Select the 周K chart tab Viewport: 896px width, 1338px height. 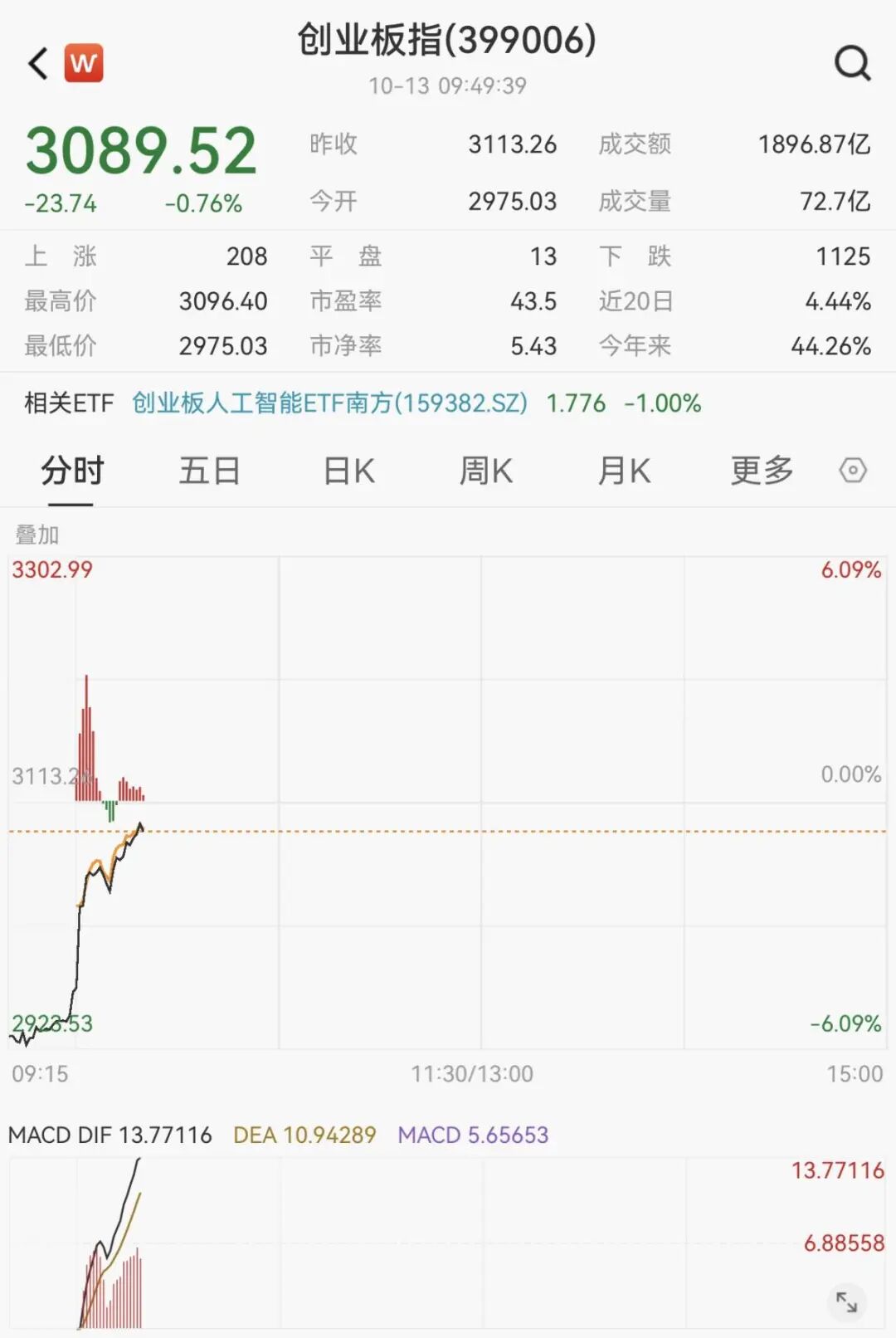[x=486, y=471]
